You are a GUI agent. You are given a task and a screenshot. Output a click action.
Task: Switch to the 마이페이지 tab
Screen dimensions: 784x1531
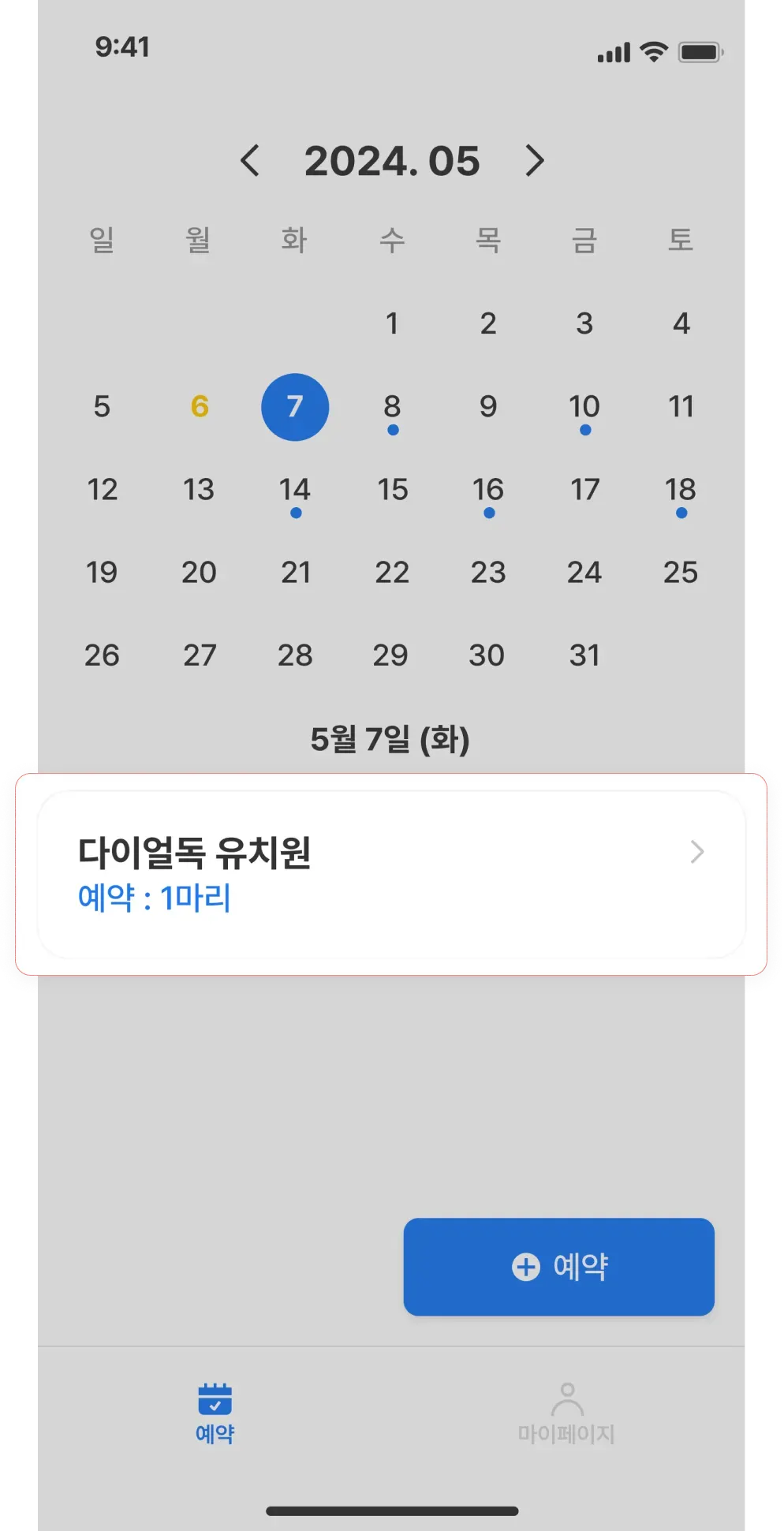click(566, 1413)
